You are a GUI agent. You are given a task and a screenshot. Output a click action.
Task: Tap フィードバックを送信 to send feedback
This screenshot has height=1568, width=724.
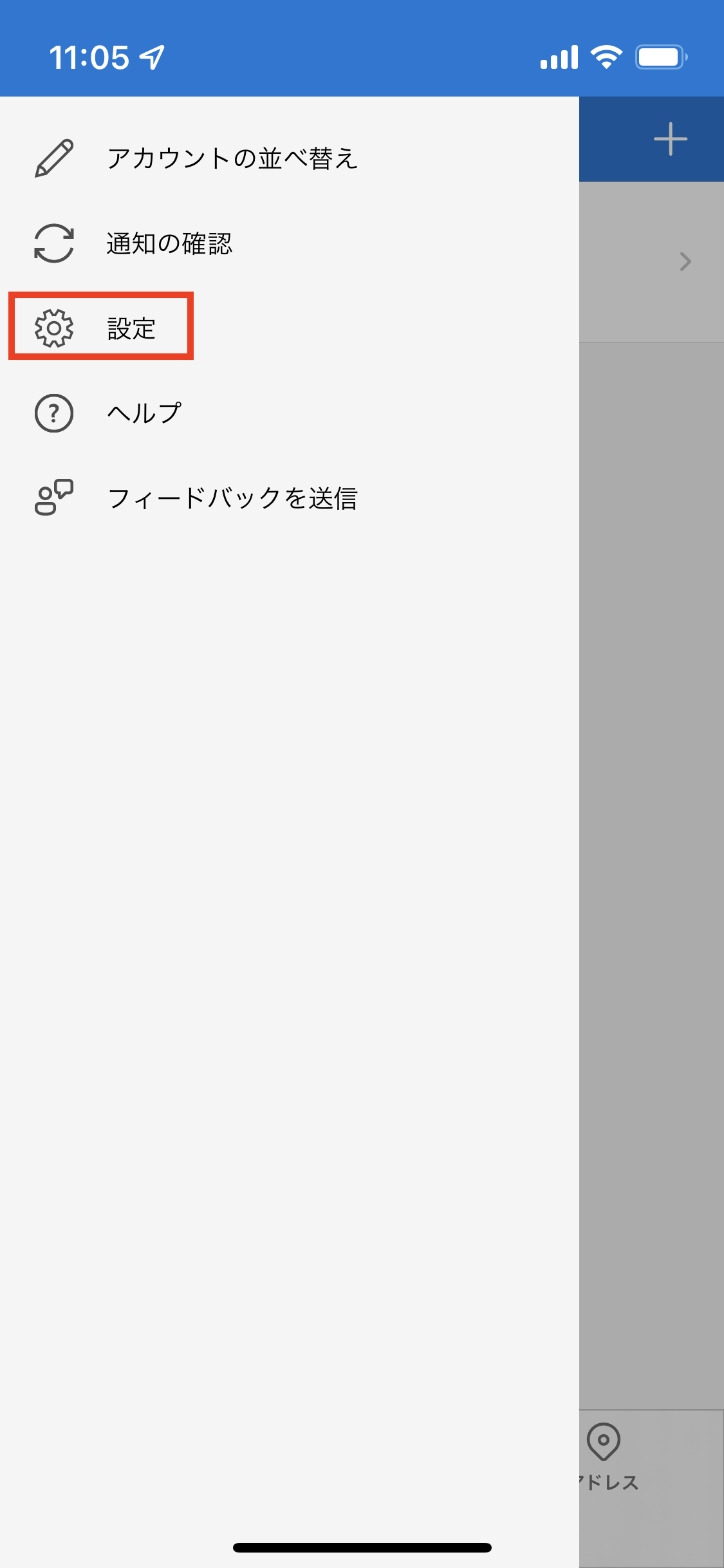(235, 498)
